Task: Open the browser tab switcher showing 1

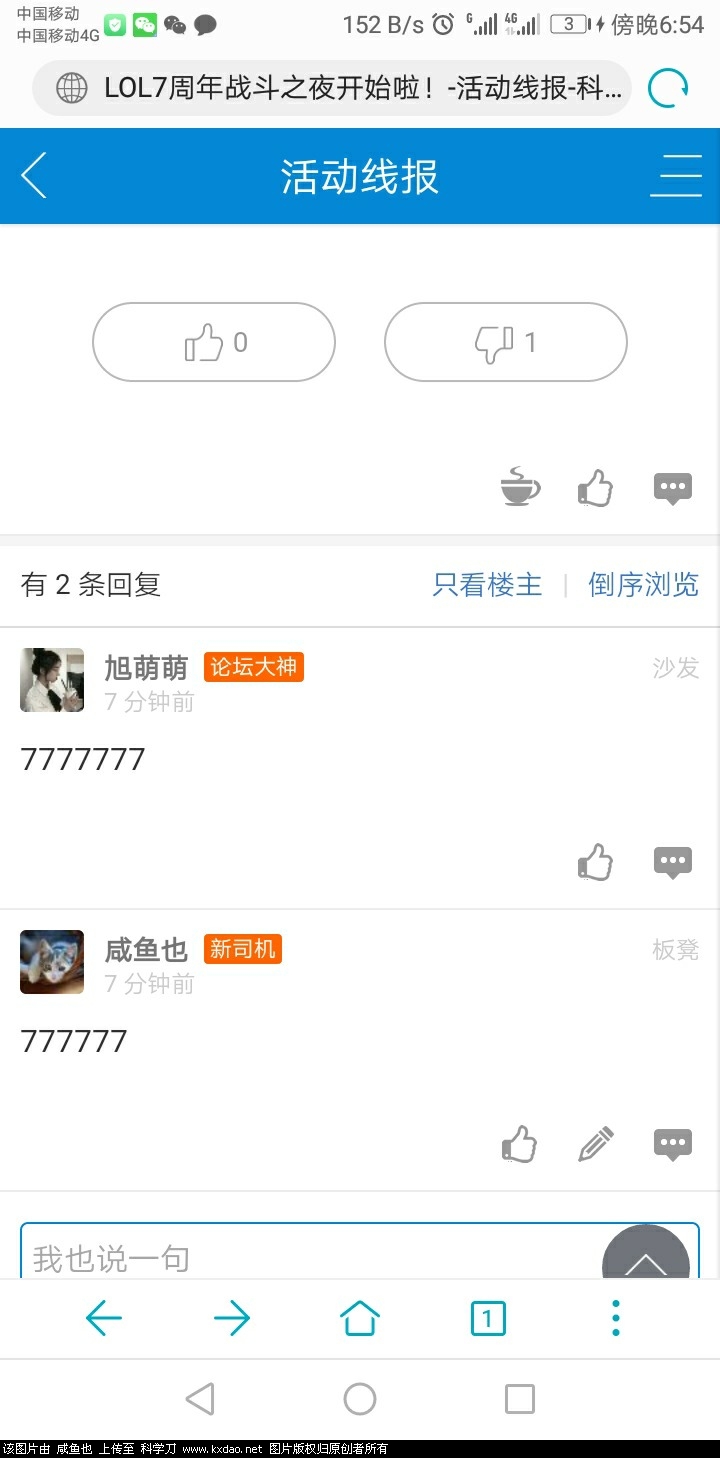Action: [487, 1319]
